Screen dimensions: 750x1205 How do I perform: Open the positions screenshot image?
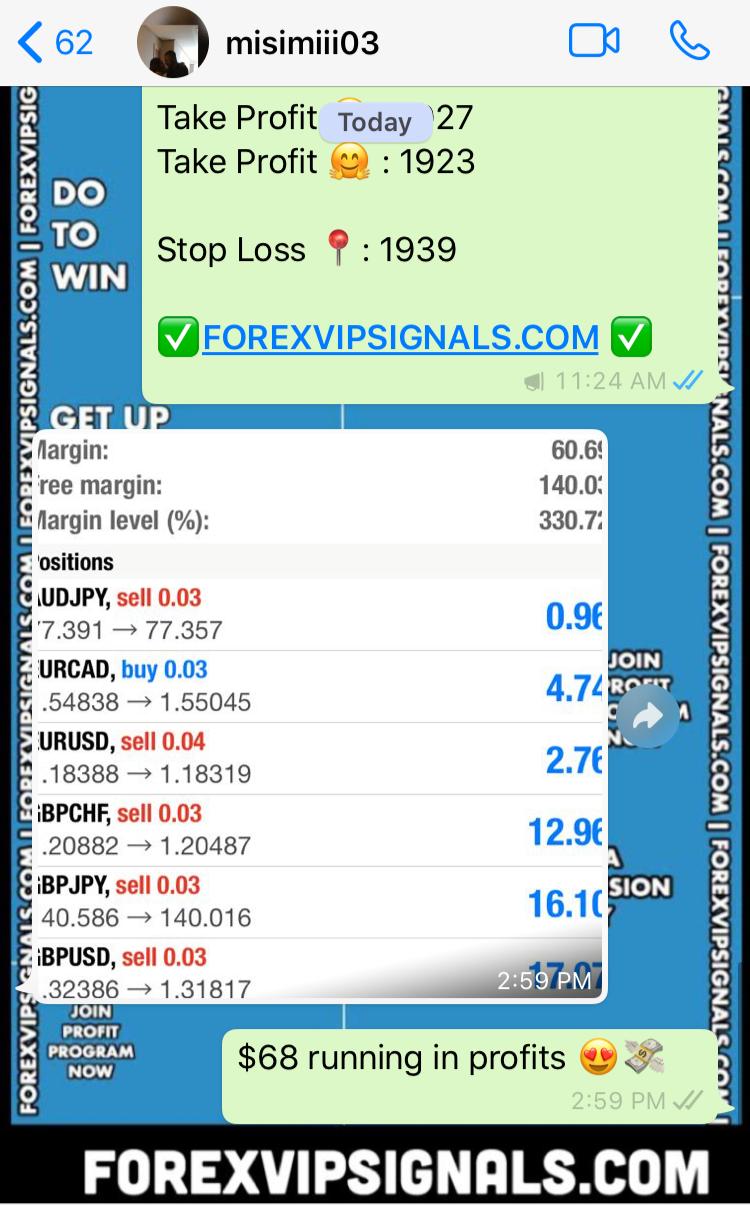tap(320, 715)
